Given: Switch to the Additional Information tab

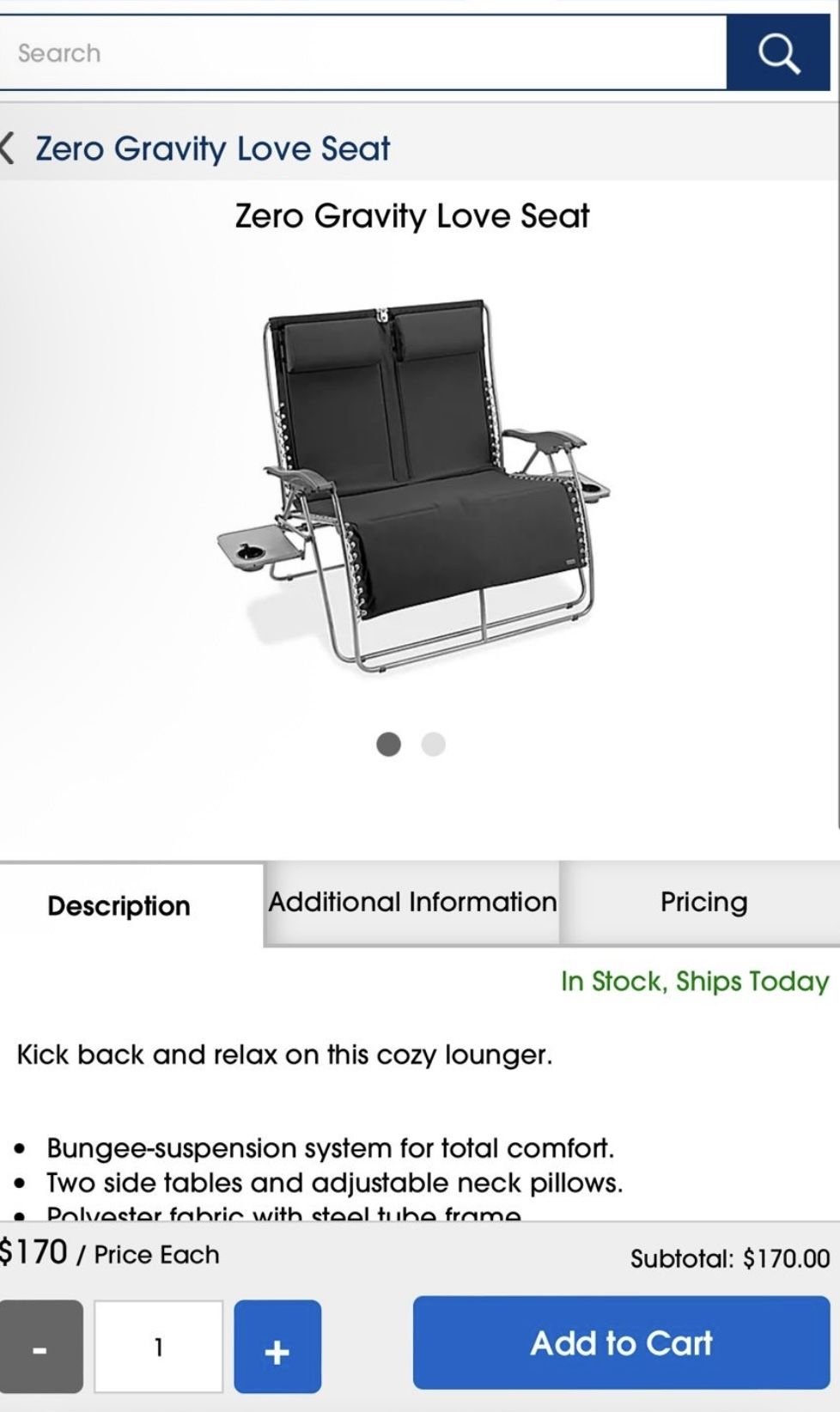Looking at the screenshot, I should pos(411,902).
